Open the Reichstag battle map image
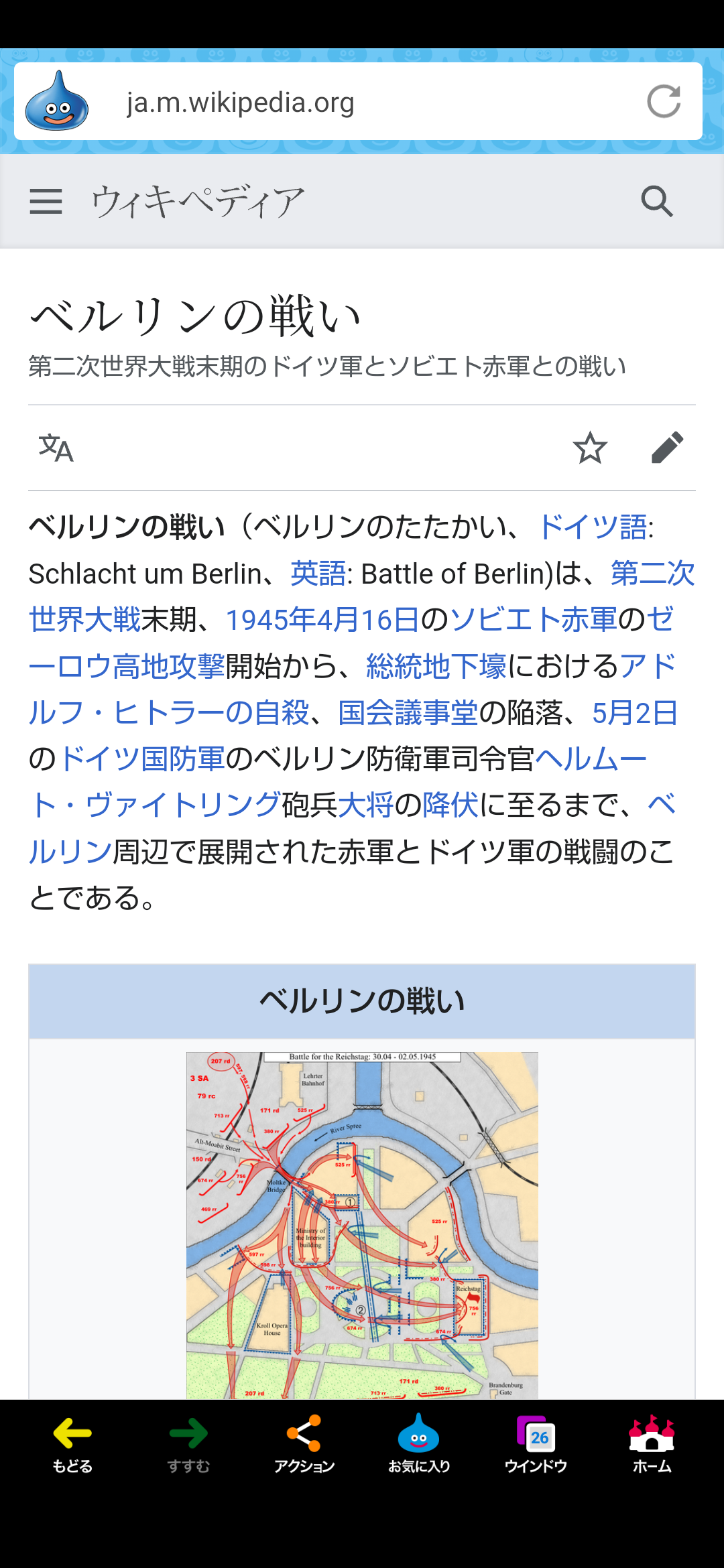The height and width of the screenshot is (1568, 724). (x=362, y=1225)
